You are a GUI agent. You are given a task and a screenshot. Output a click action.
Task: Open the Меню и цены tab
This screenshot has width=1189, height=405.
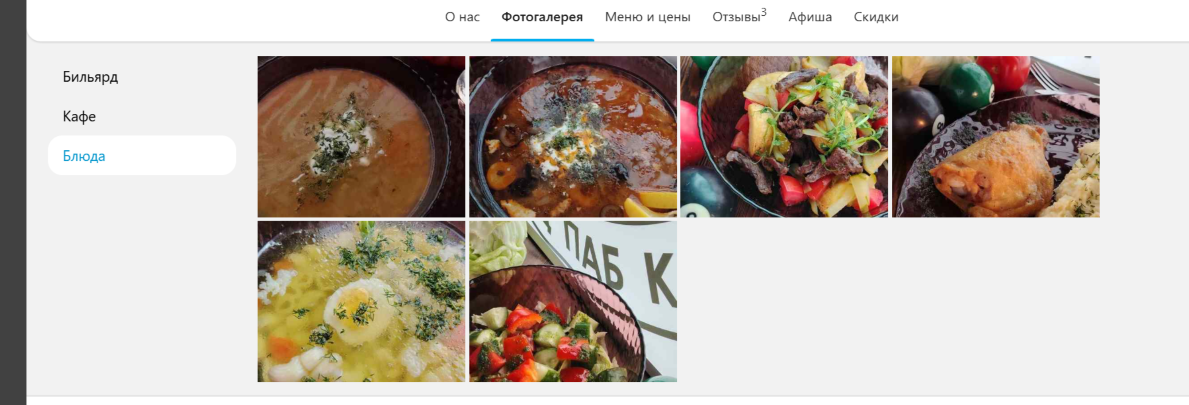pyautogui.click(x=647, y=17)
